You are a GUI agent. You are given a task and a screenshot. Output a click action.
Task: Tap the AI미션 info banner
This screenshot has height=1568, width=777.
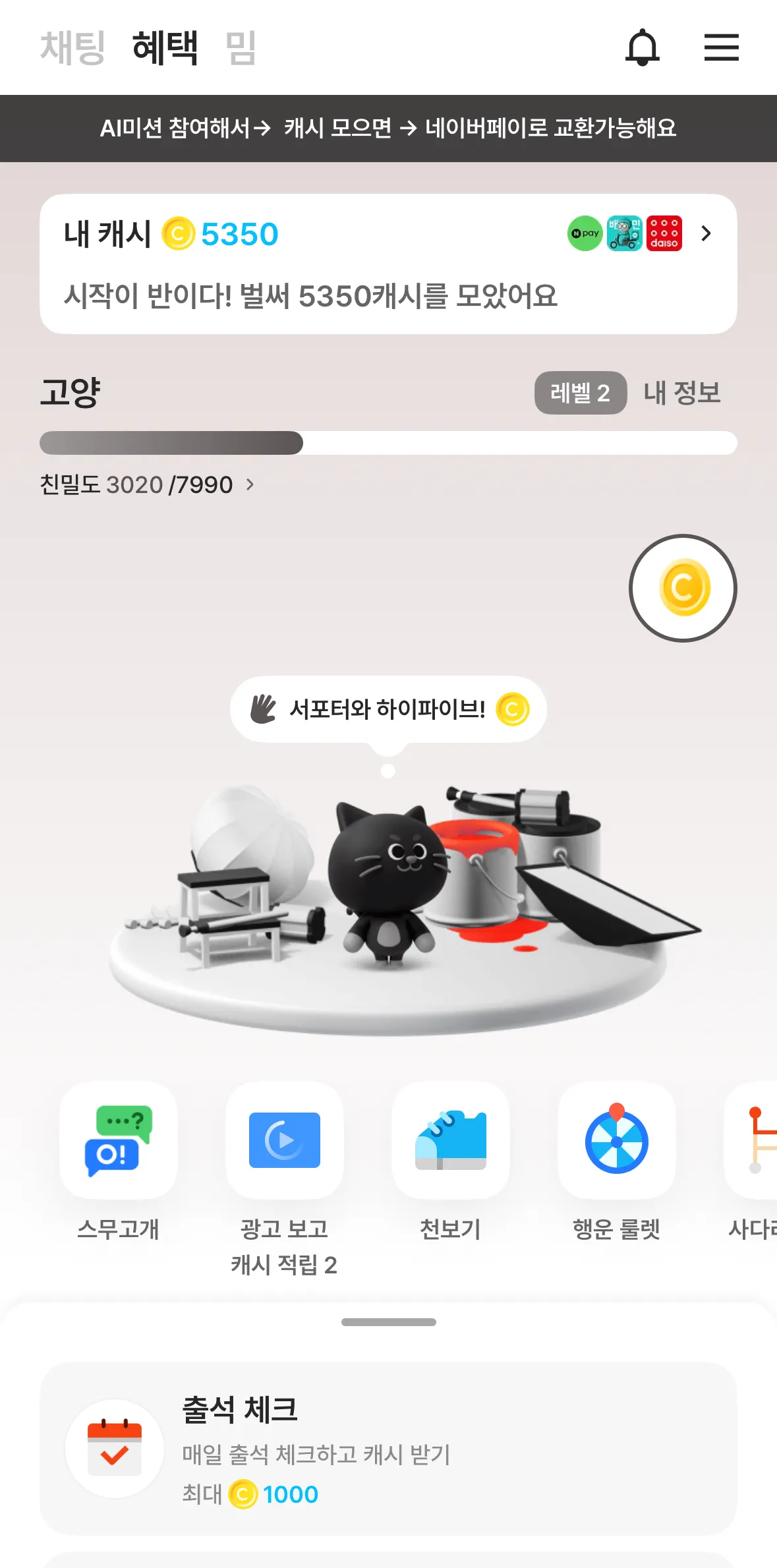coord(388,129)
